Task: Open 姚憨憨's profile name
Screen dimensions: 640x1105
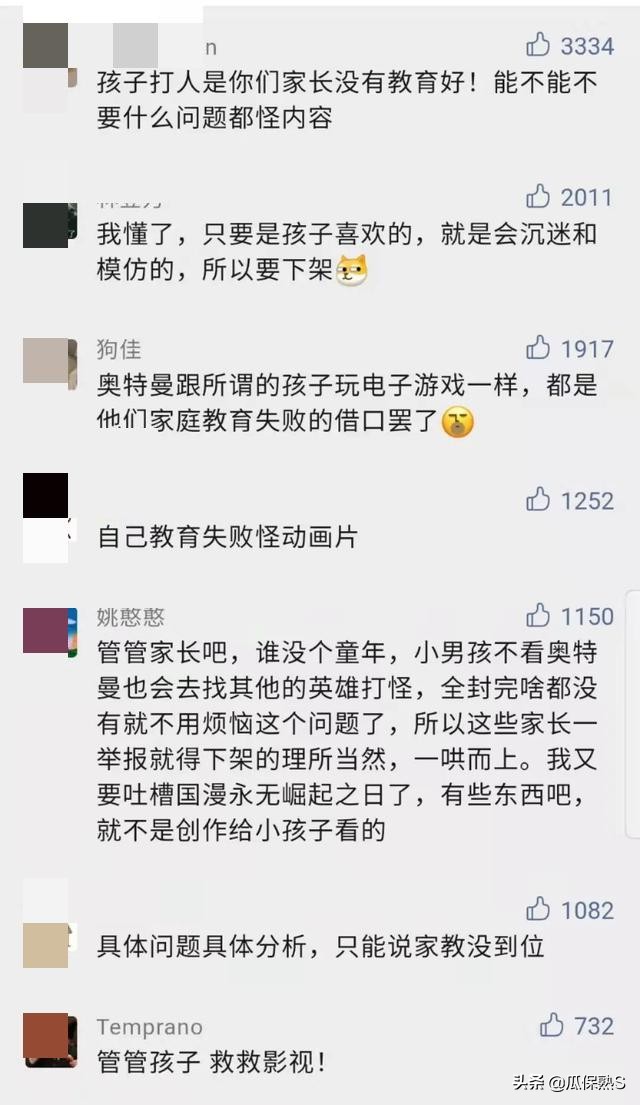Action: pyautogui.click(x=131, y=617)
